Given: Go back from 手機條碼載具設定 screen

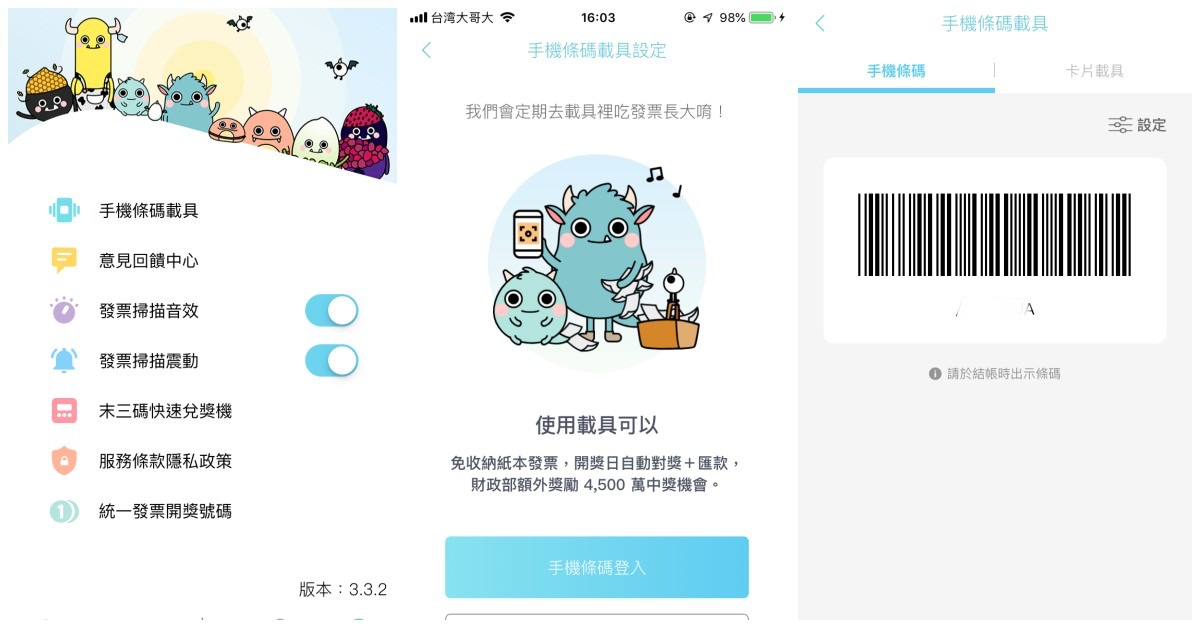Looking at the screenshot, I should point(427,50).
